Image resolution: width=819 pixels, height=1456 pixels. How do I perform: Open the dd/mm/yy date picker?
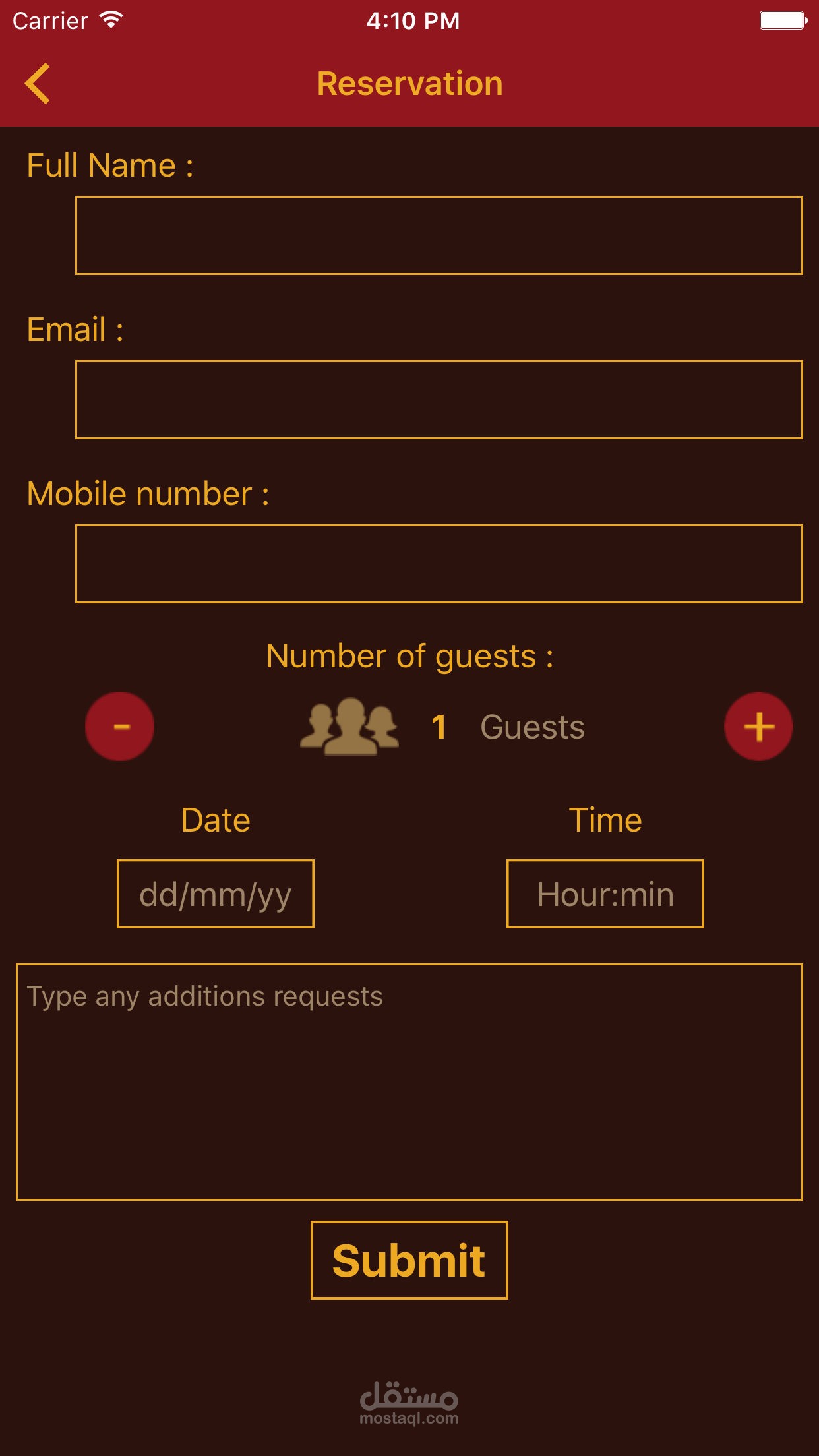pos(216,894)
